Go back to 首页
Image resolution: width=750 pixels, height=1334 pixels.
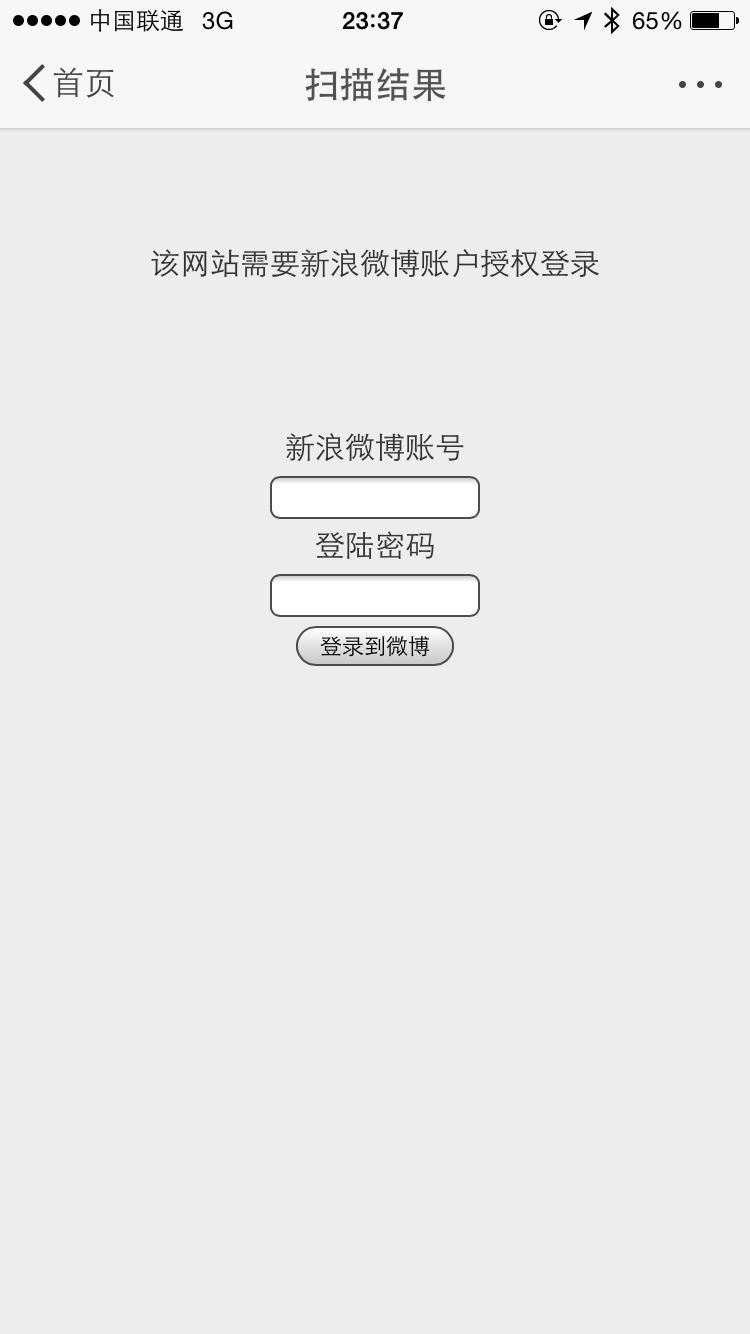click(68, 83)
